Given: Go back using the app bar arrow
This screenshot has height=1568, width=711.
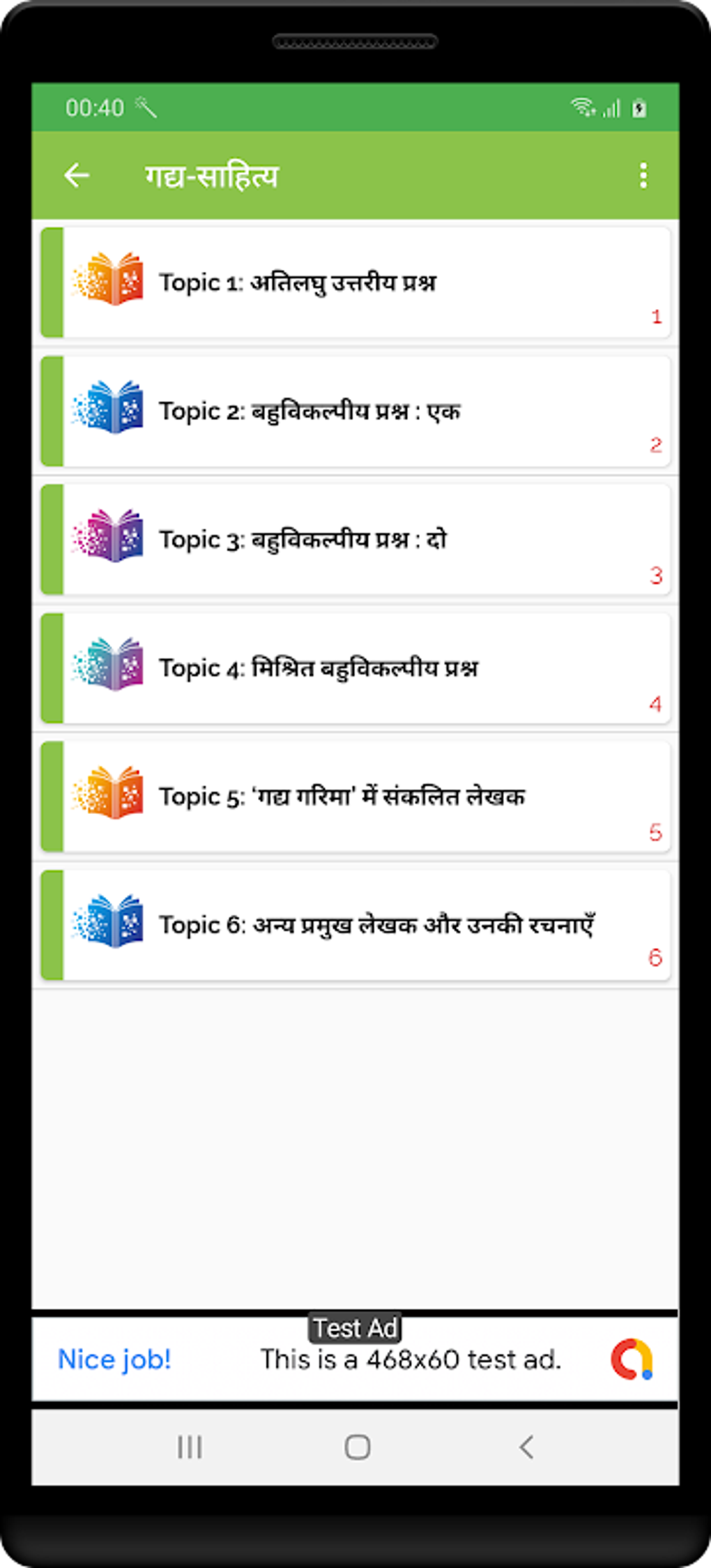Looking at the screenshot, I should coord(77,175).
